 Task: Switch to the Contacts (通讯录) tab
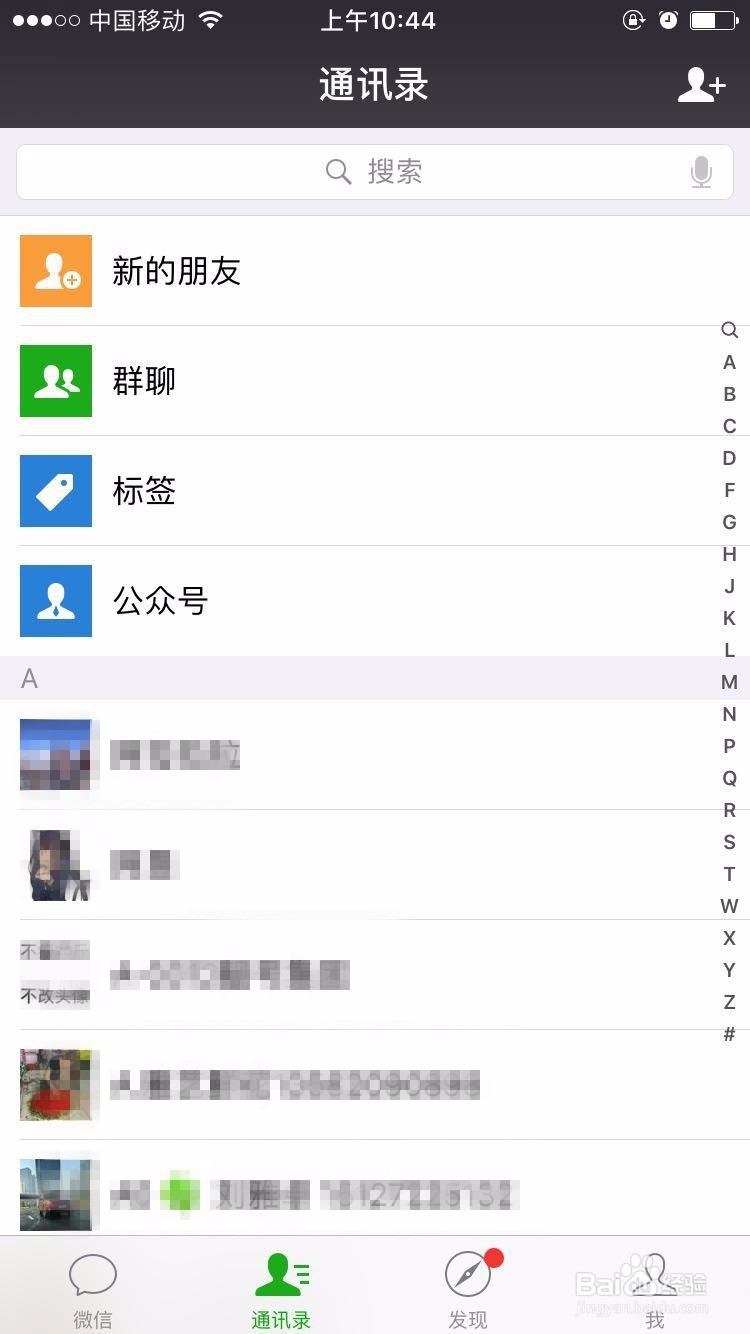(281, 1287)
